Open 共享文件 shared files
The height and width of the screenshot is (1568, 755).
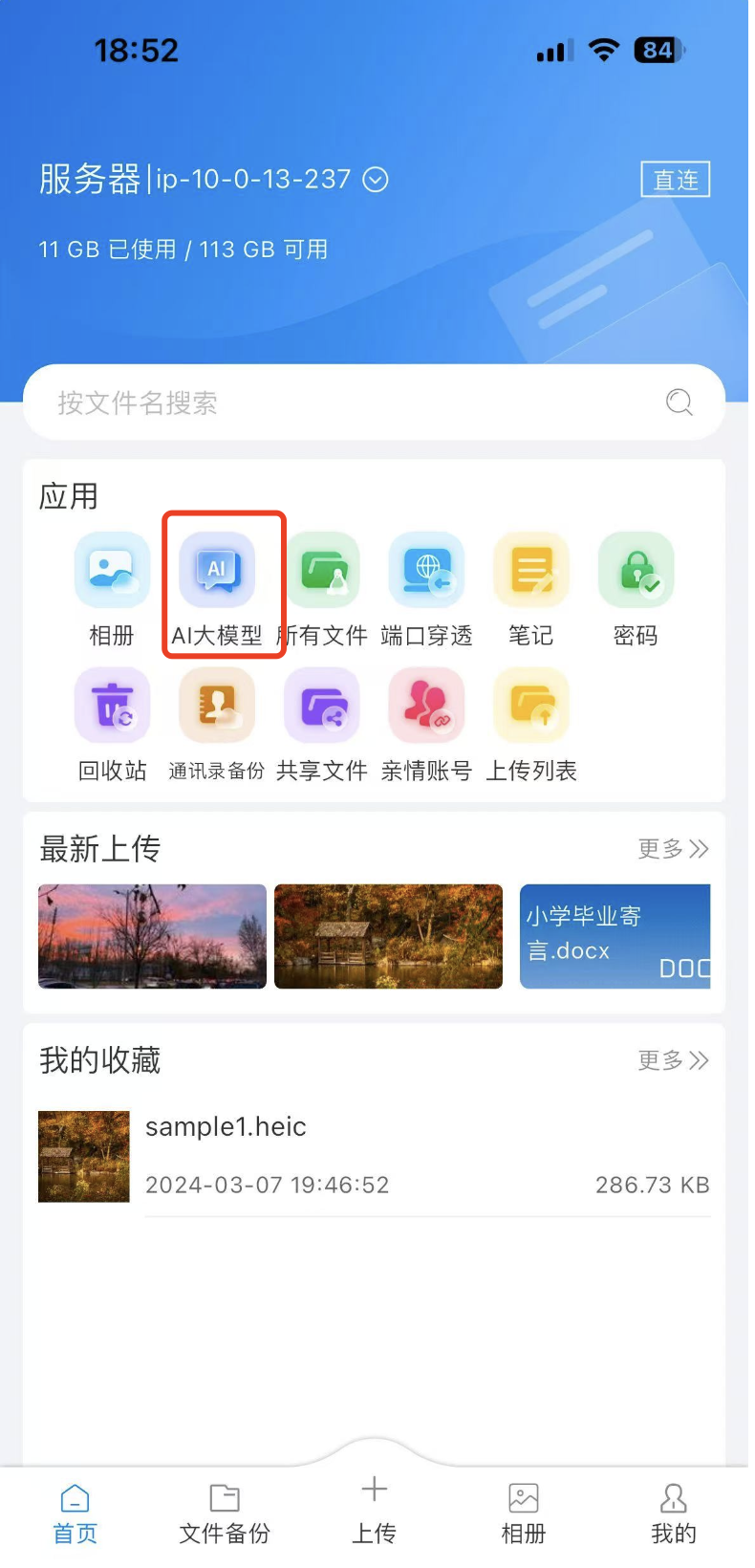322,708
